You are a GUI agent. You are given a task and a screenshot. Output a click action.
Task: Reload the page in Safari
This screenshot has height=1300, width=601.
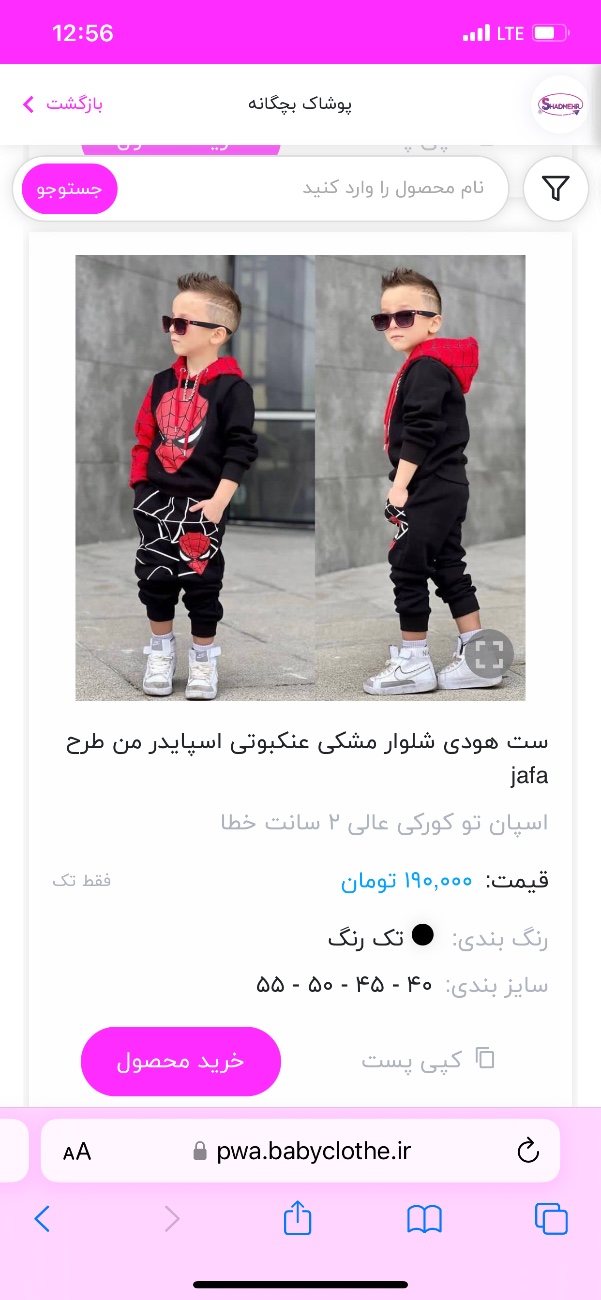pyautogui.click(x=528, y=1151)
